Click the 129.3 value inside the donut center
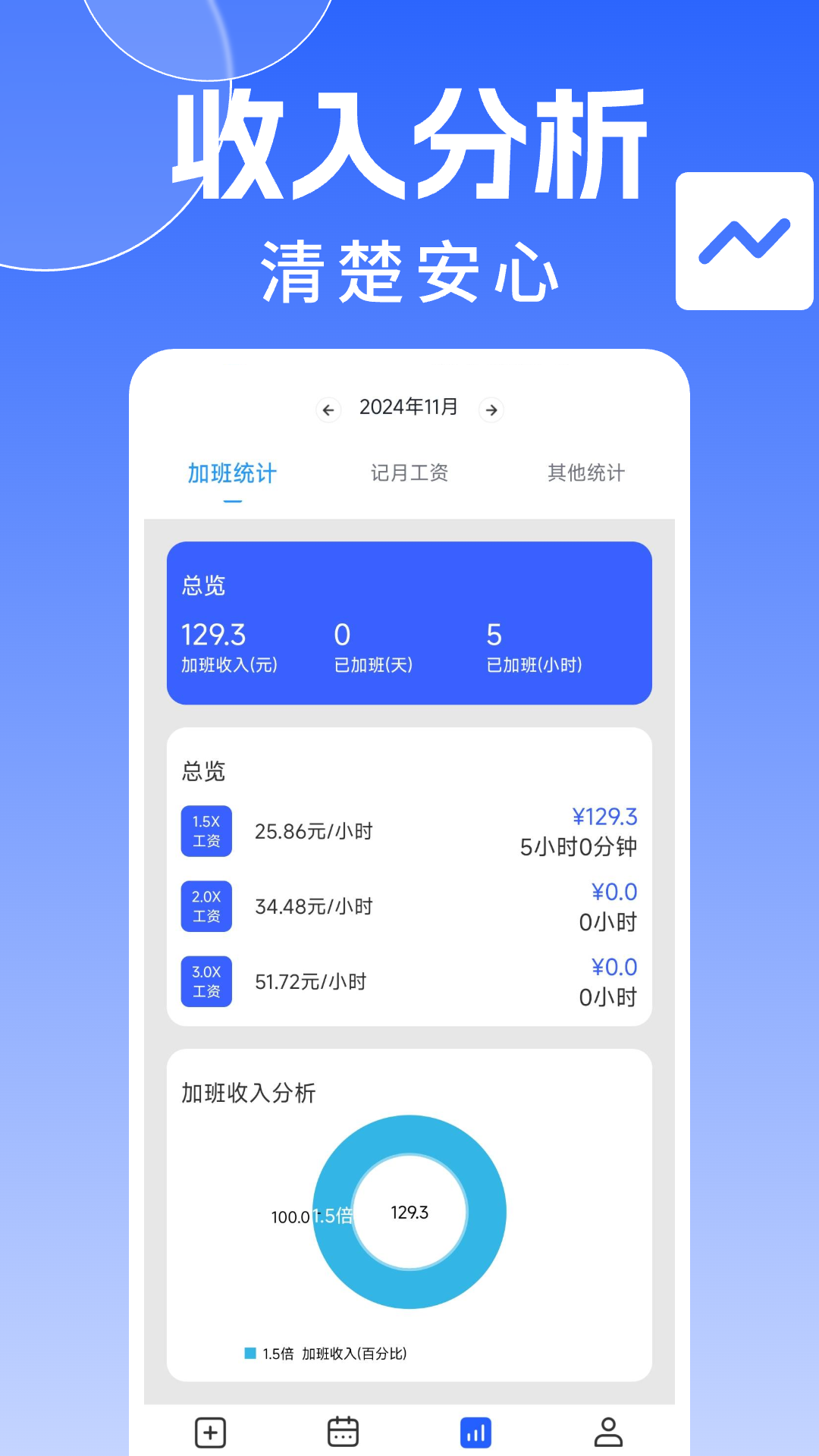The width and height of the screenshot is (819, 1456). 409,1213
